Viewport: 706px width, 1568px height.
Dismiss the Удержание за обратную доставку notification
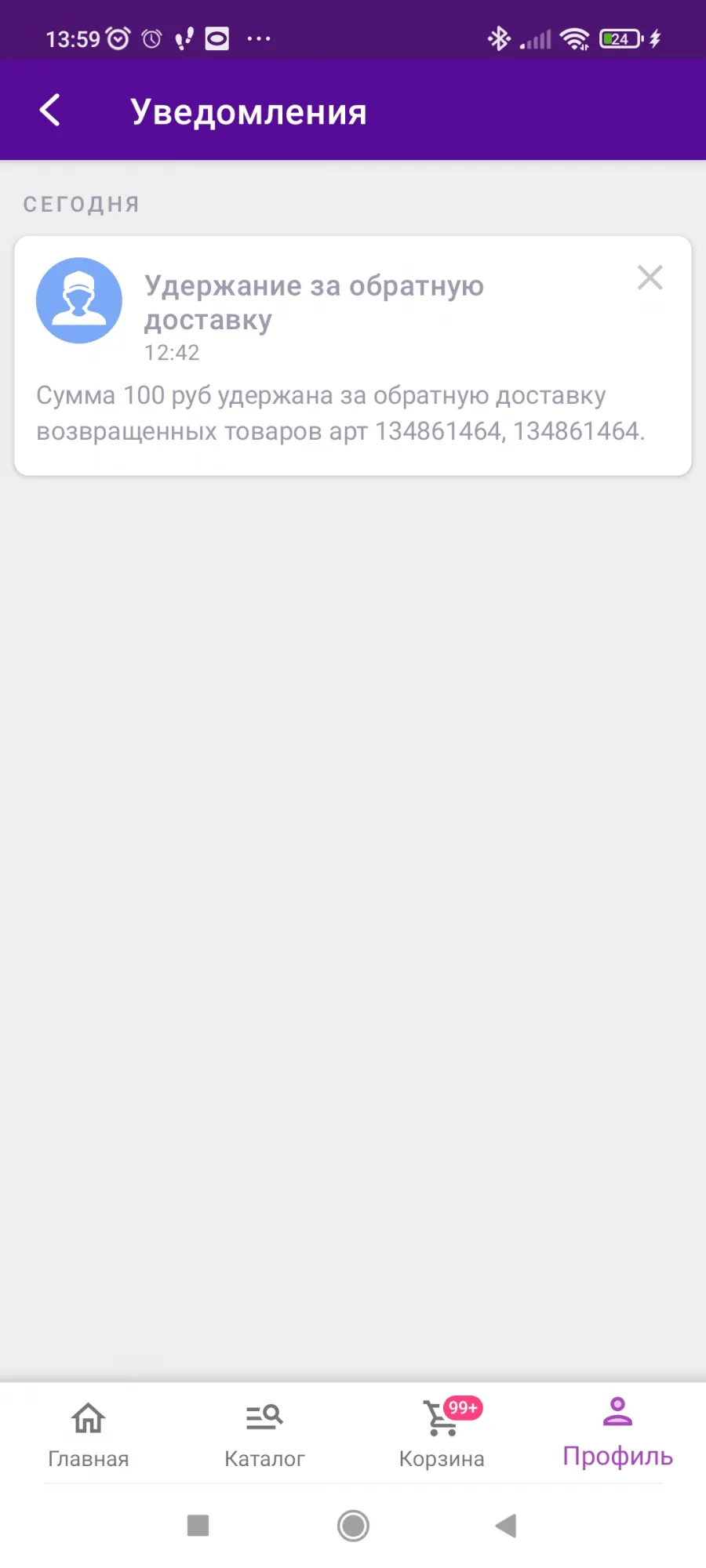click(x=650, y=278)
